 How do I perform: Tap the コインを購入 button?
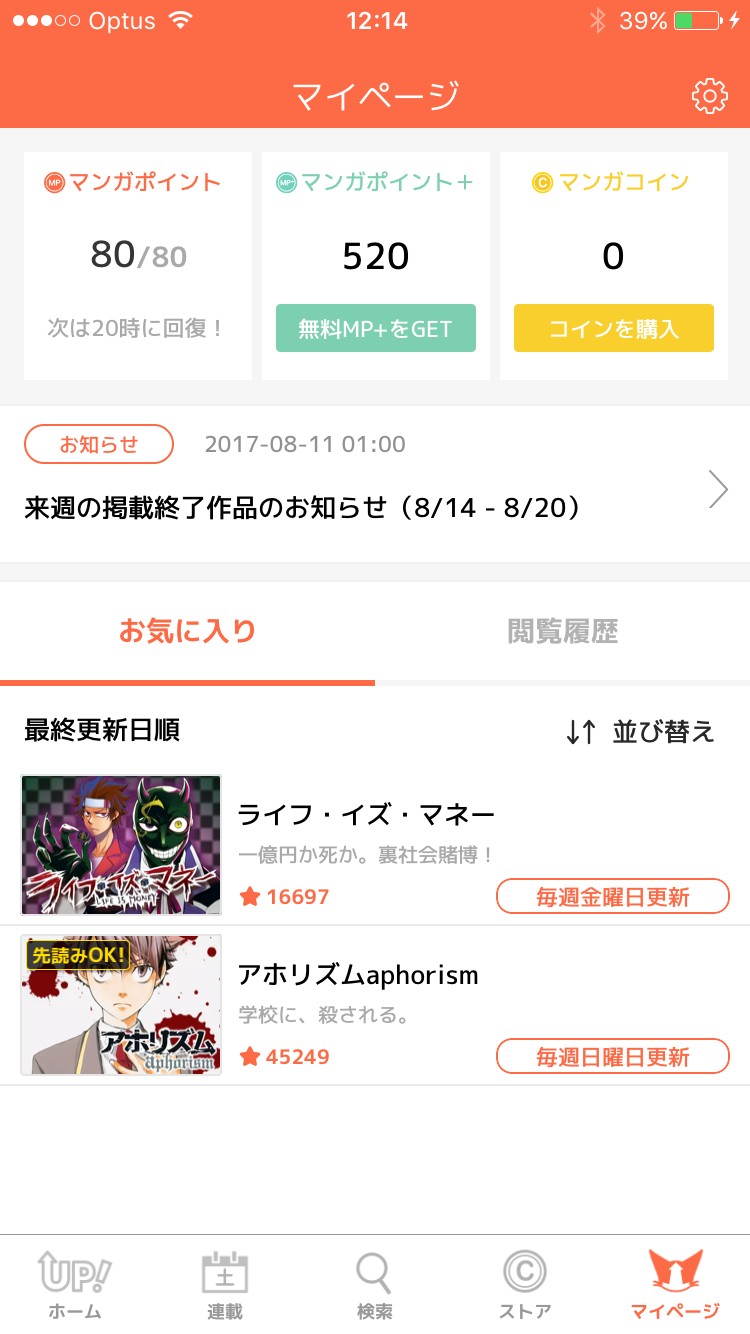point(613,328)
